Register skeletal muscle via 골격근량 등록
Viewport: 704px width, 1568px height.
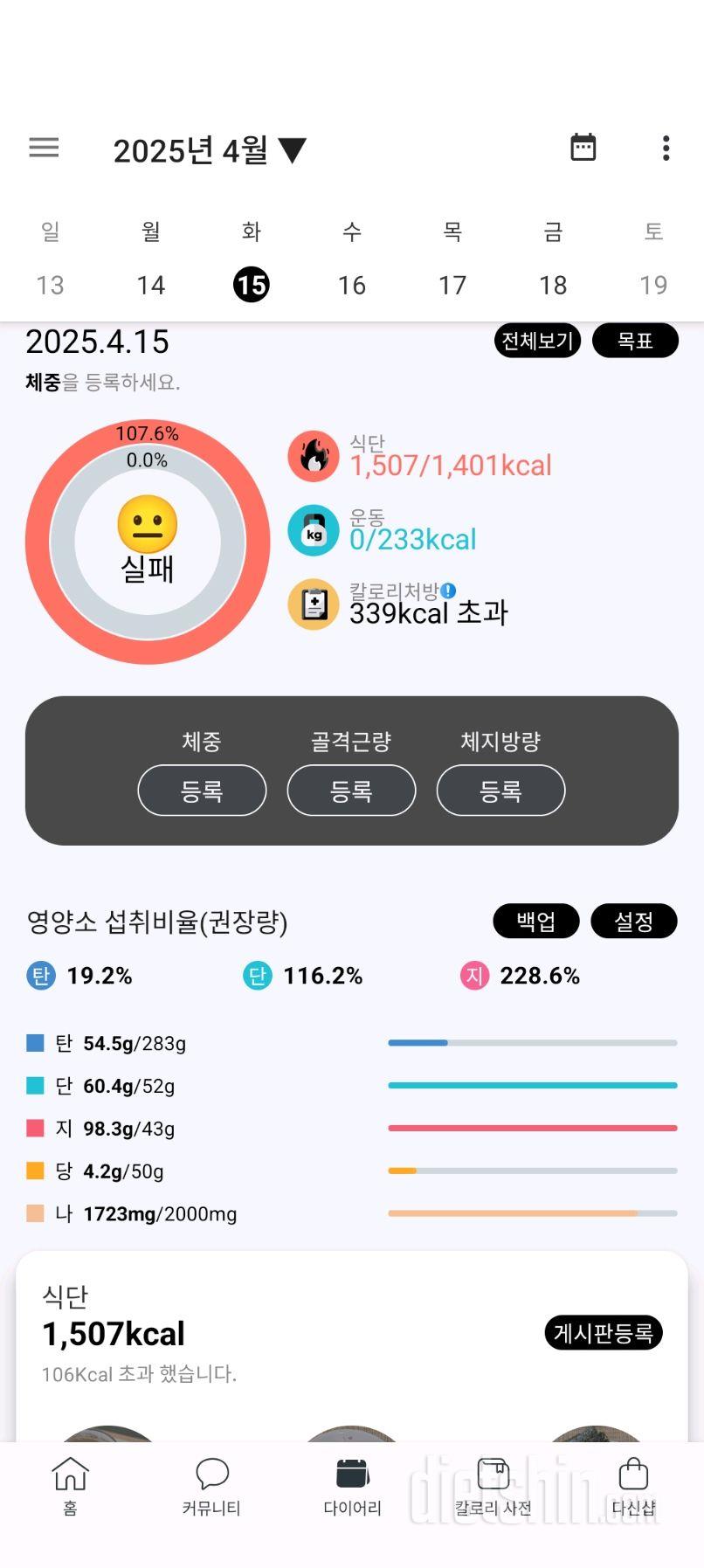(351, 791)
